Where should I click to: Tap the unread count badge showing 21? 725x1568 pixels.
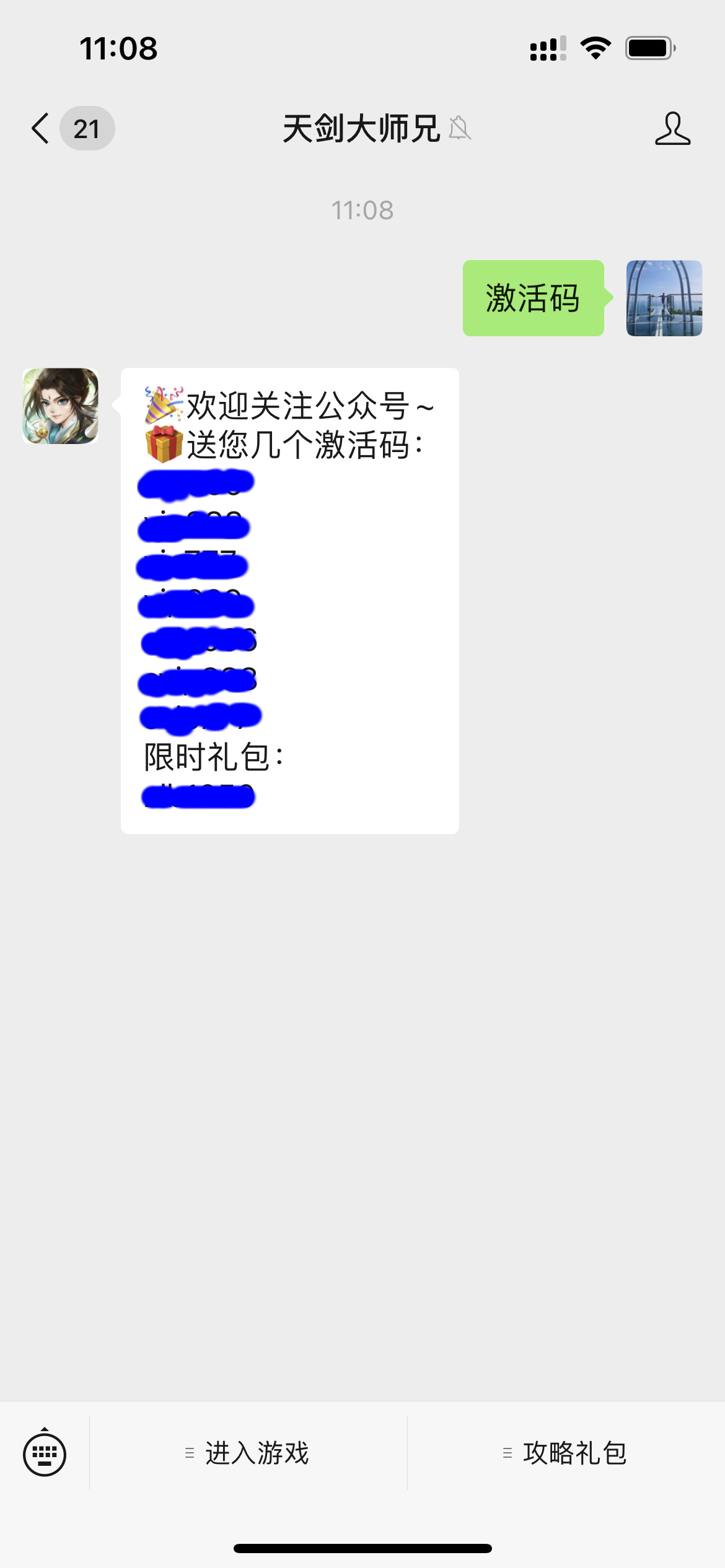[86, 129]
